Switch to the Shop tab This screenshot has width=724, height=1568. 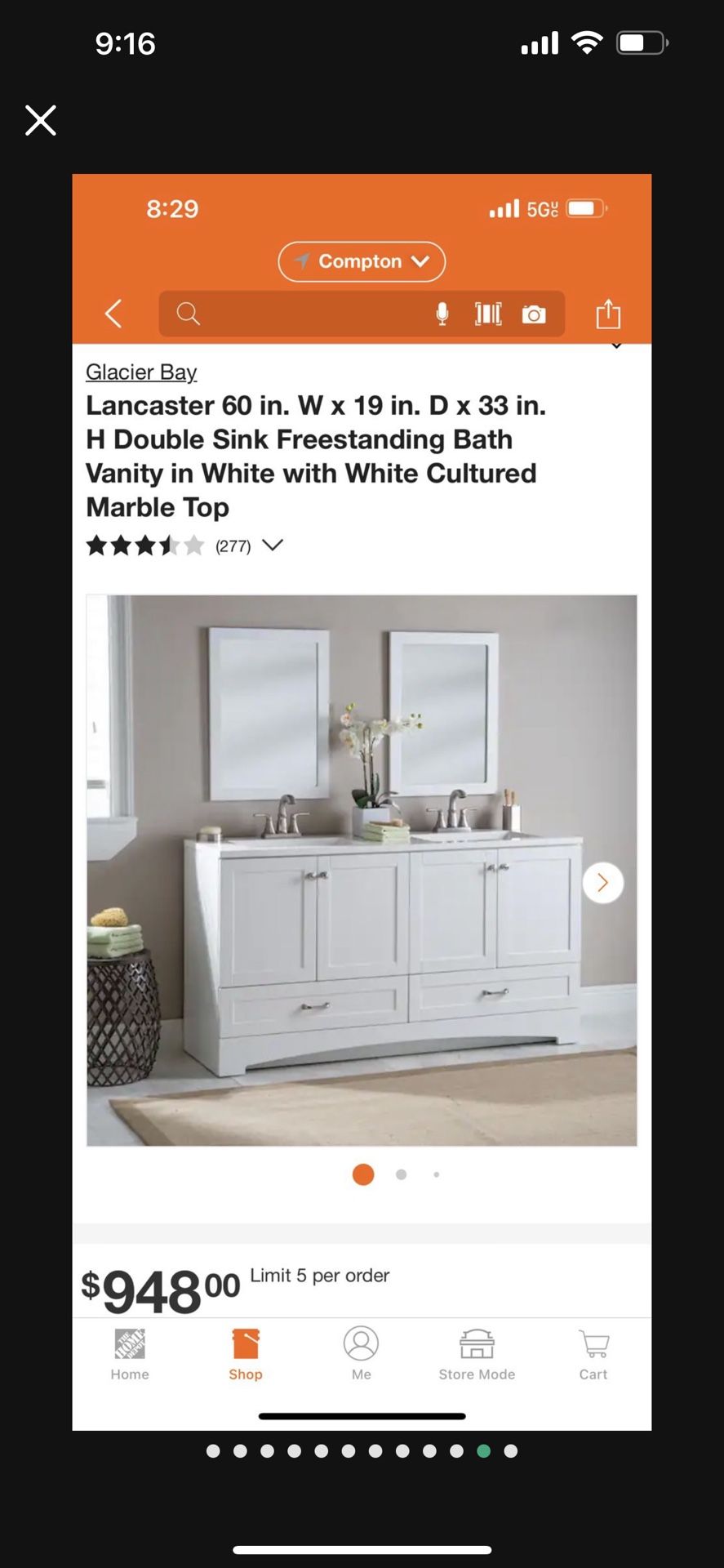point(246,1352)
